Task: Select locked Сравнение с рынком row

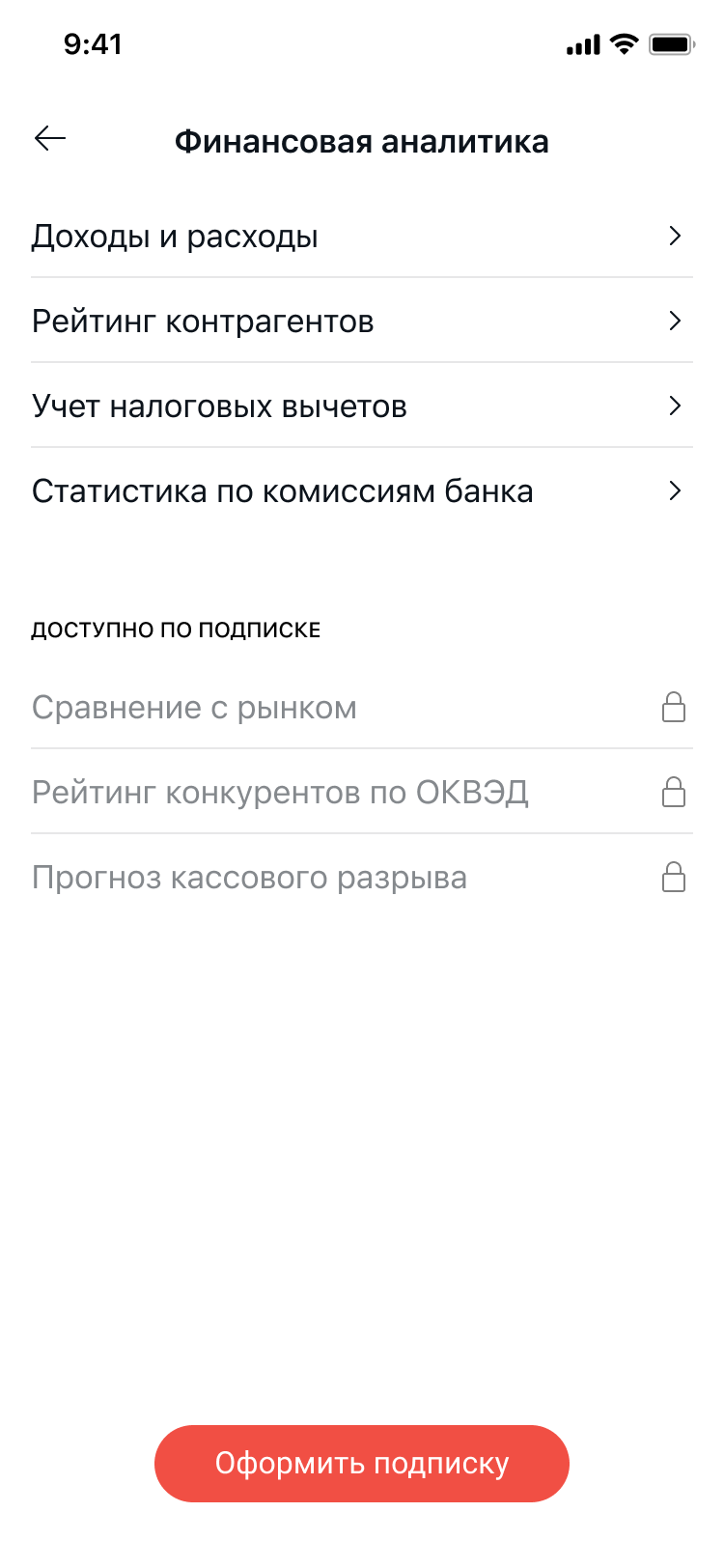Action: click(x=361, y=708)
